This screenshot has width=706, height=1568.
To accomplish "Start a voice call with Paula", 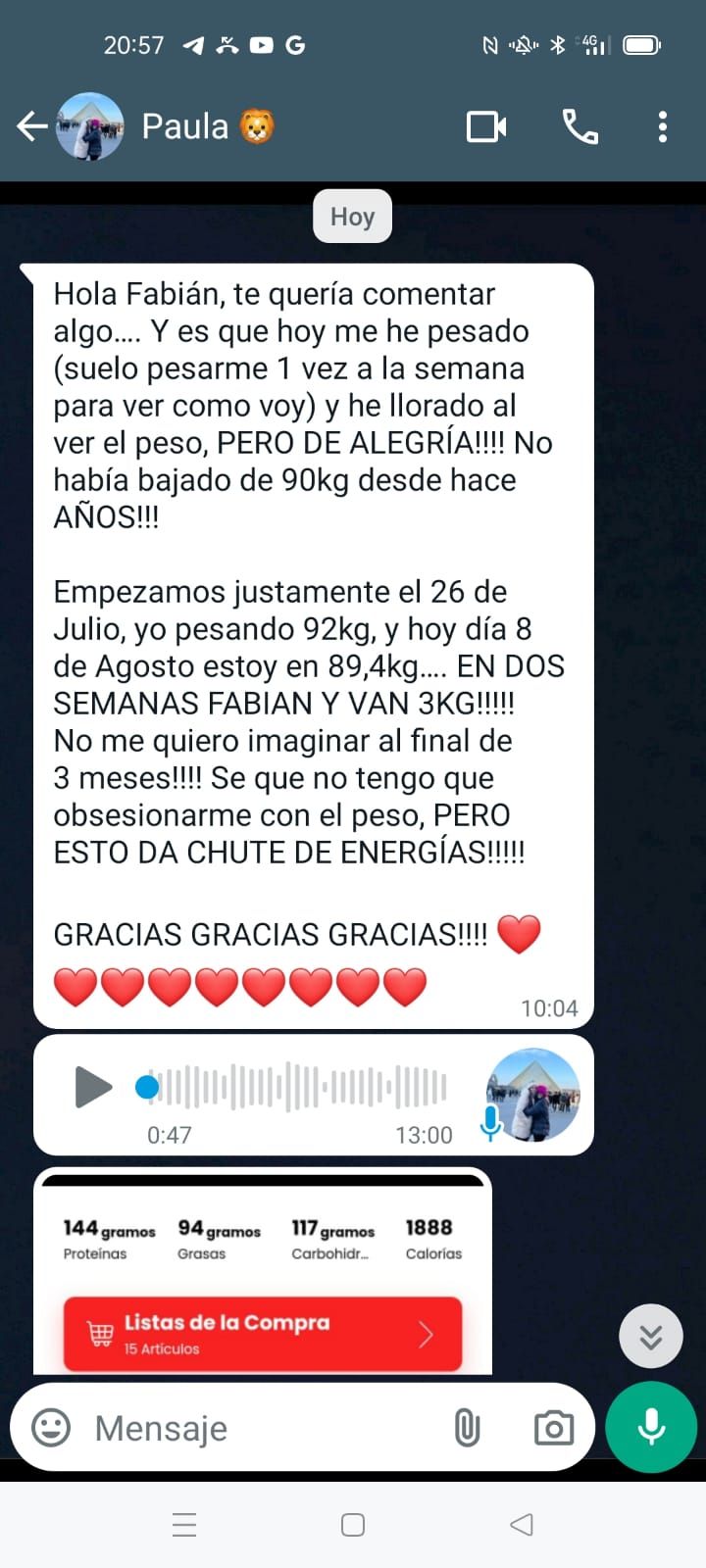I will [580, 126].
